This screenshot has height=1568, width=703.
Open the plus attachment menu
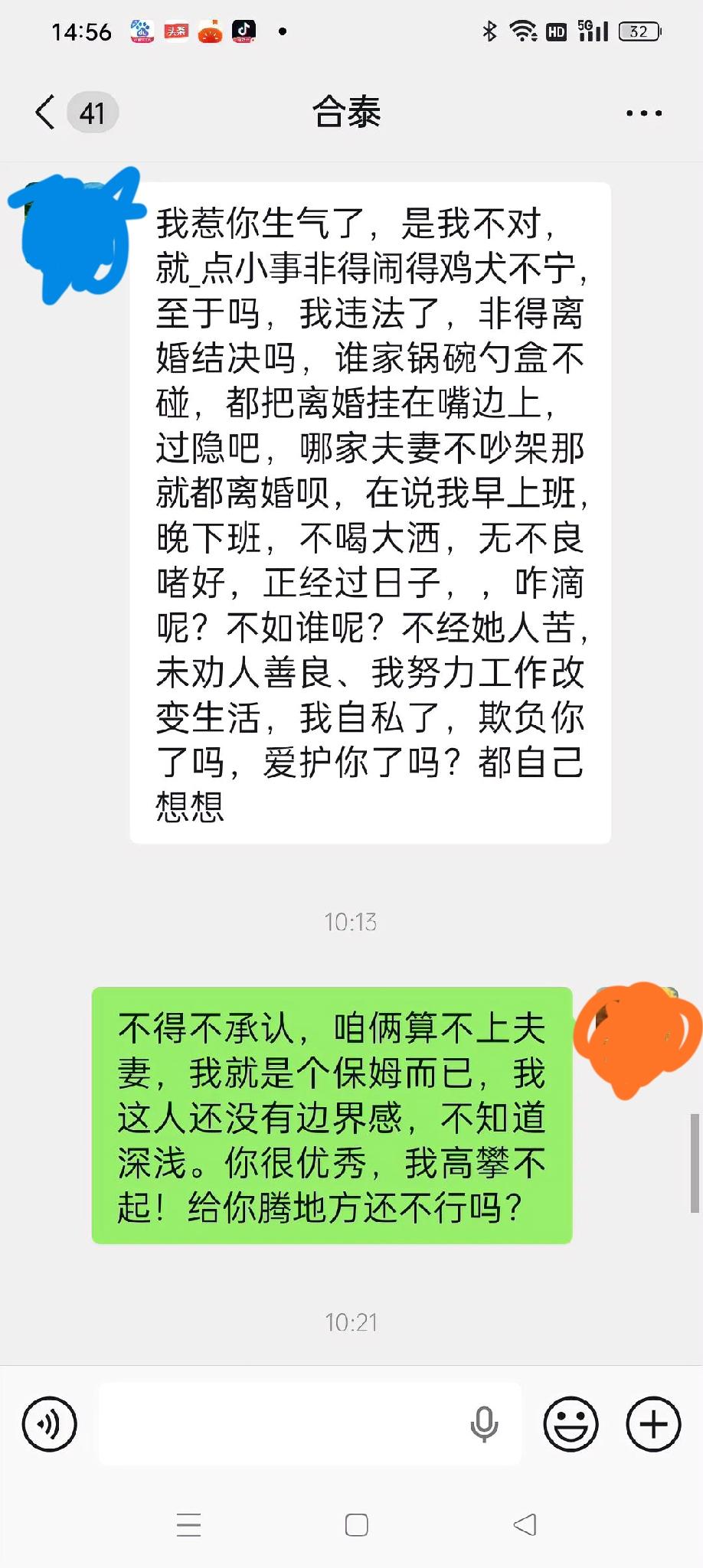pyautogui.click(x=652, y=1424)
